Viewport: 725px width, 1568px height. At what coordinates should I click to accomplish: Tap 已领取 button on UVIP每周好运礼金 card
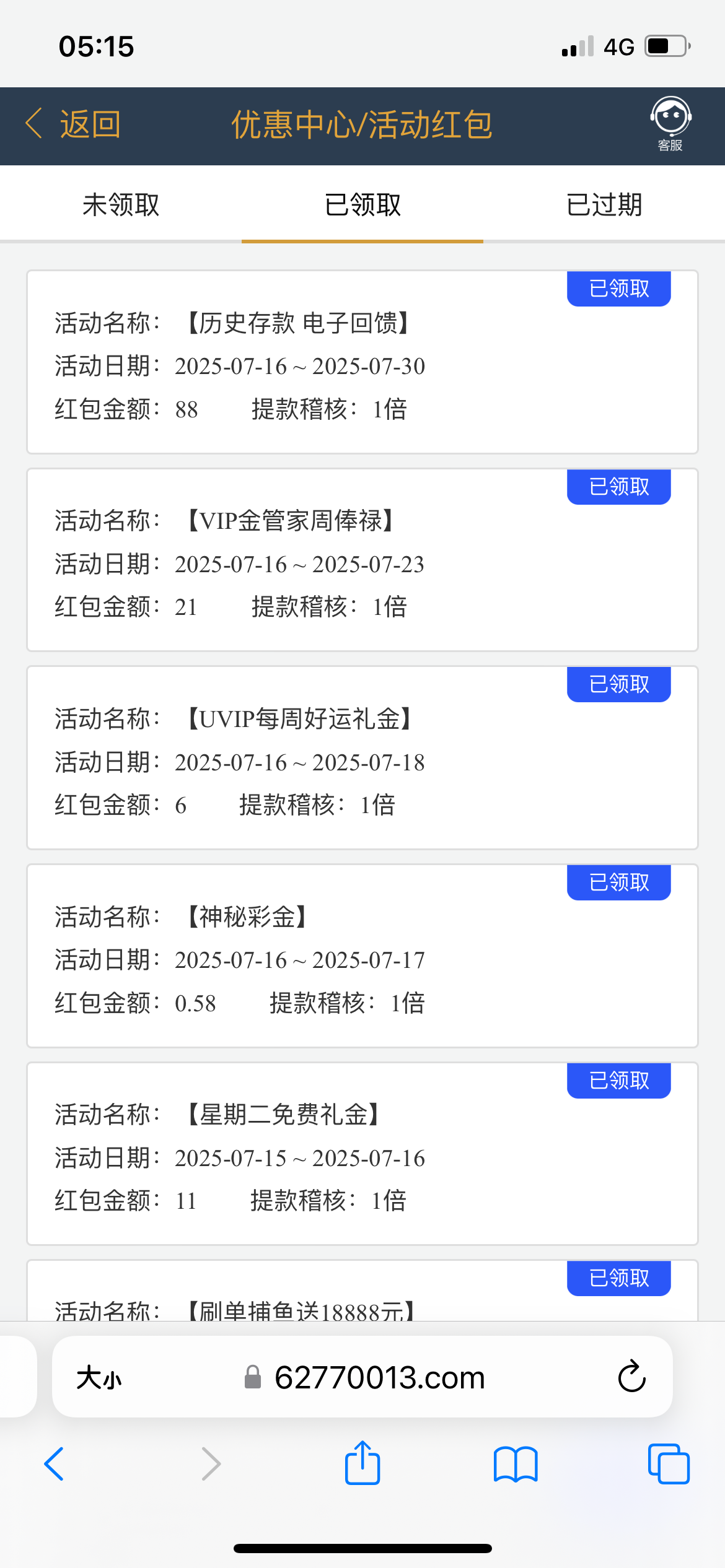[619, 684]
